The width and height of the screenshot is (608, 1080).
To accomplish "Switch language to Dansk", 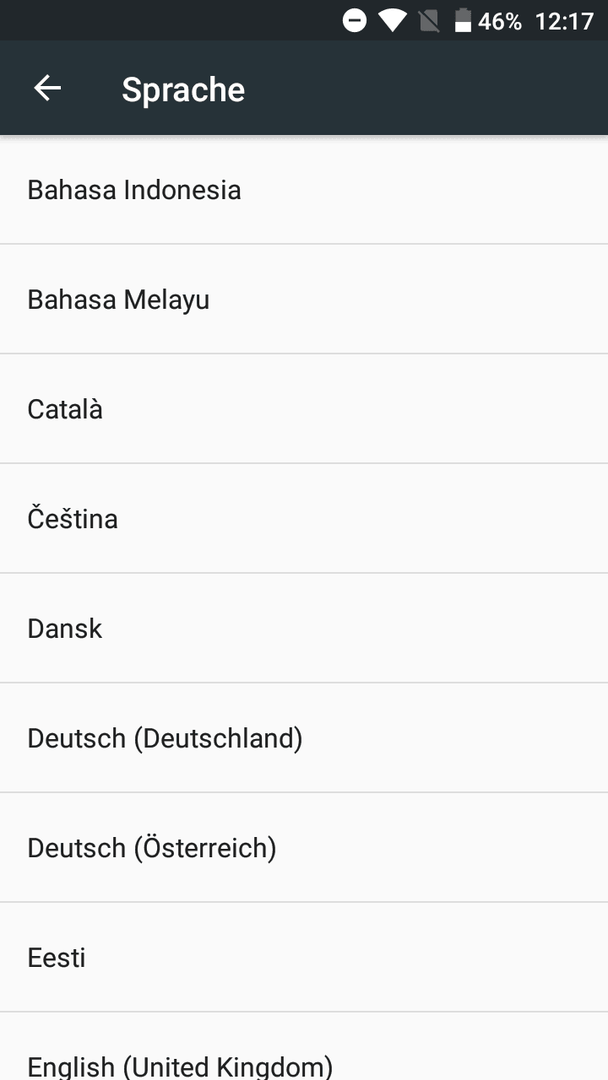I will click(304, 627).
